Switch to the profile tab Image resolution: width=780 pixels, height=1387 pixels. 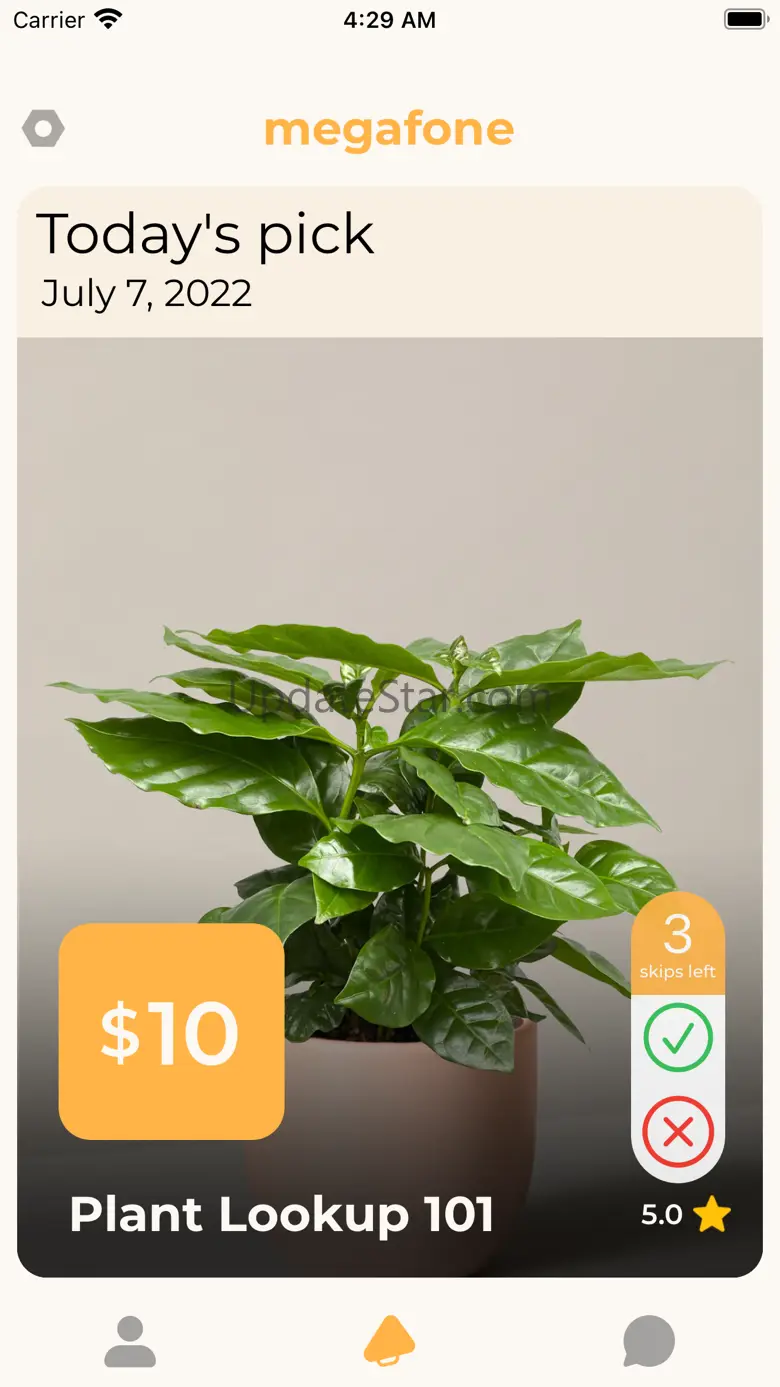click(x=130, y=1341)
